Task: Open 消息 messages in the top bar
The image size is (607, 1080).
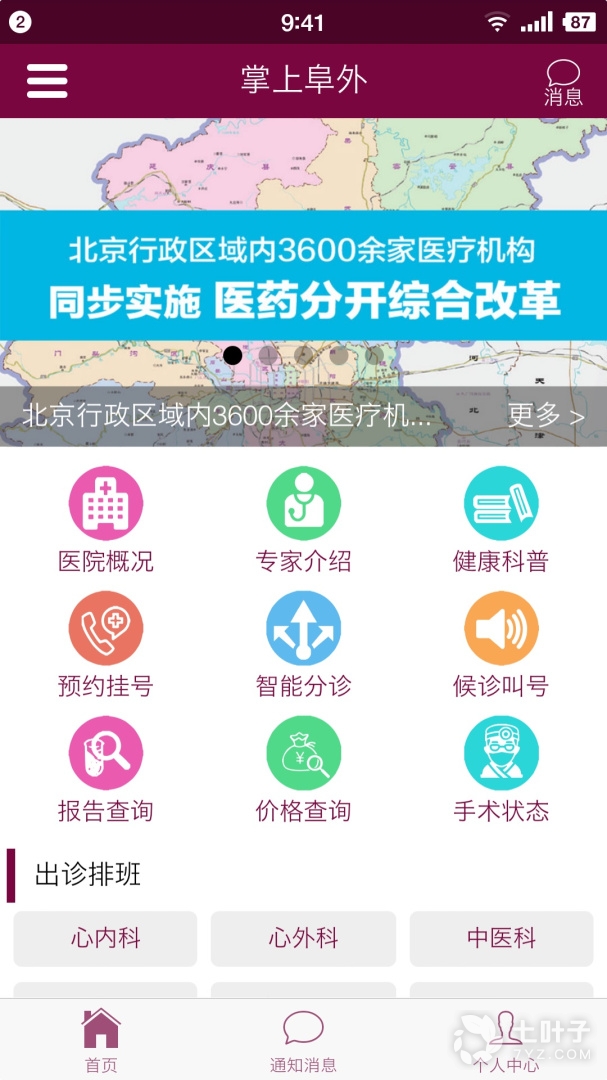Action: [x=563, y=82]
